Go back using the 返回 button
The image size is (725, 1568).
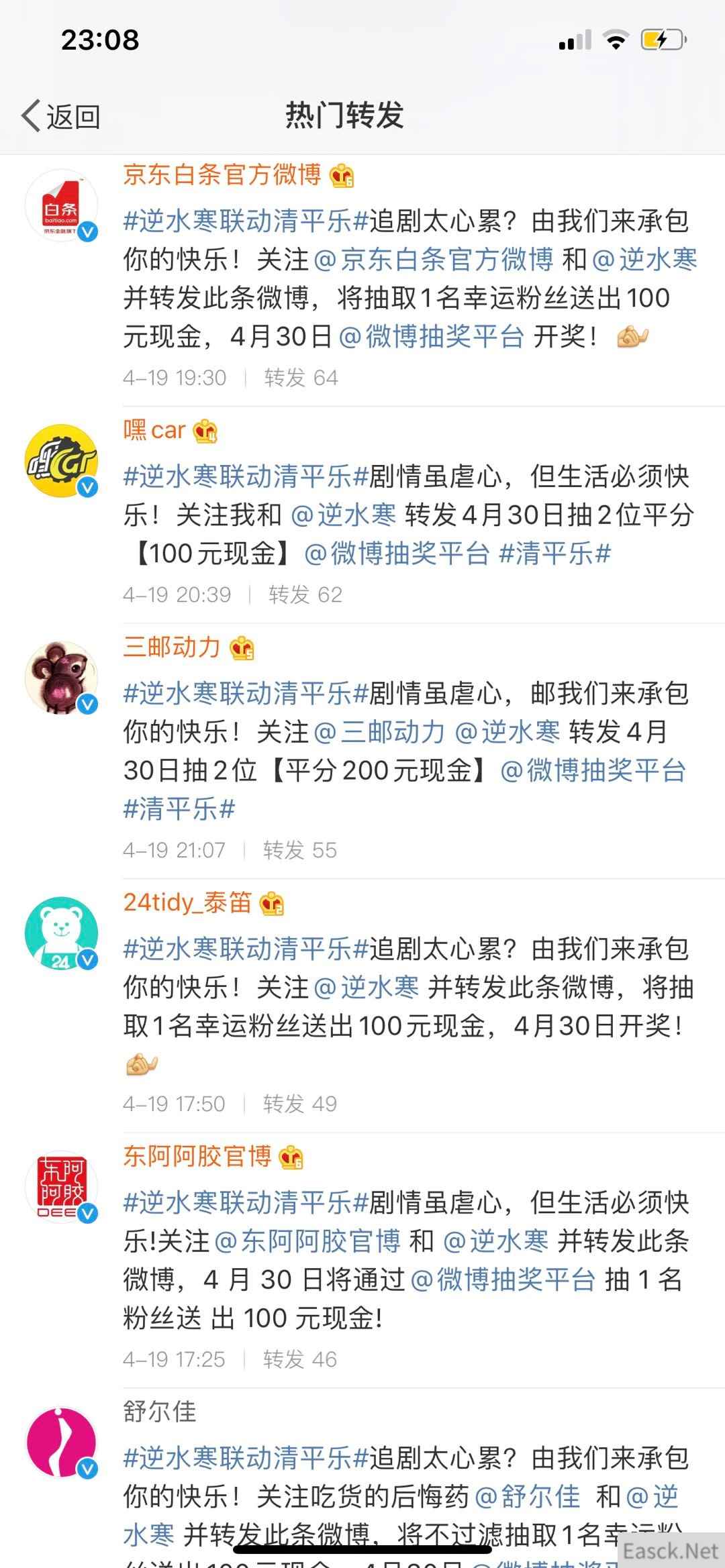(x=60, y=117)
